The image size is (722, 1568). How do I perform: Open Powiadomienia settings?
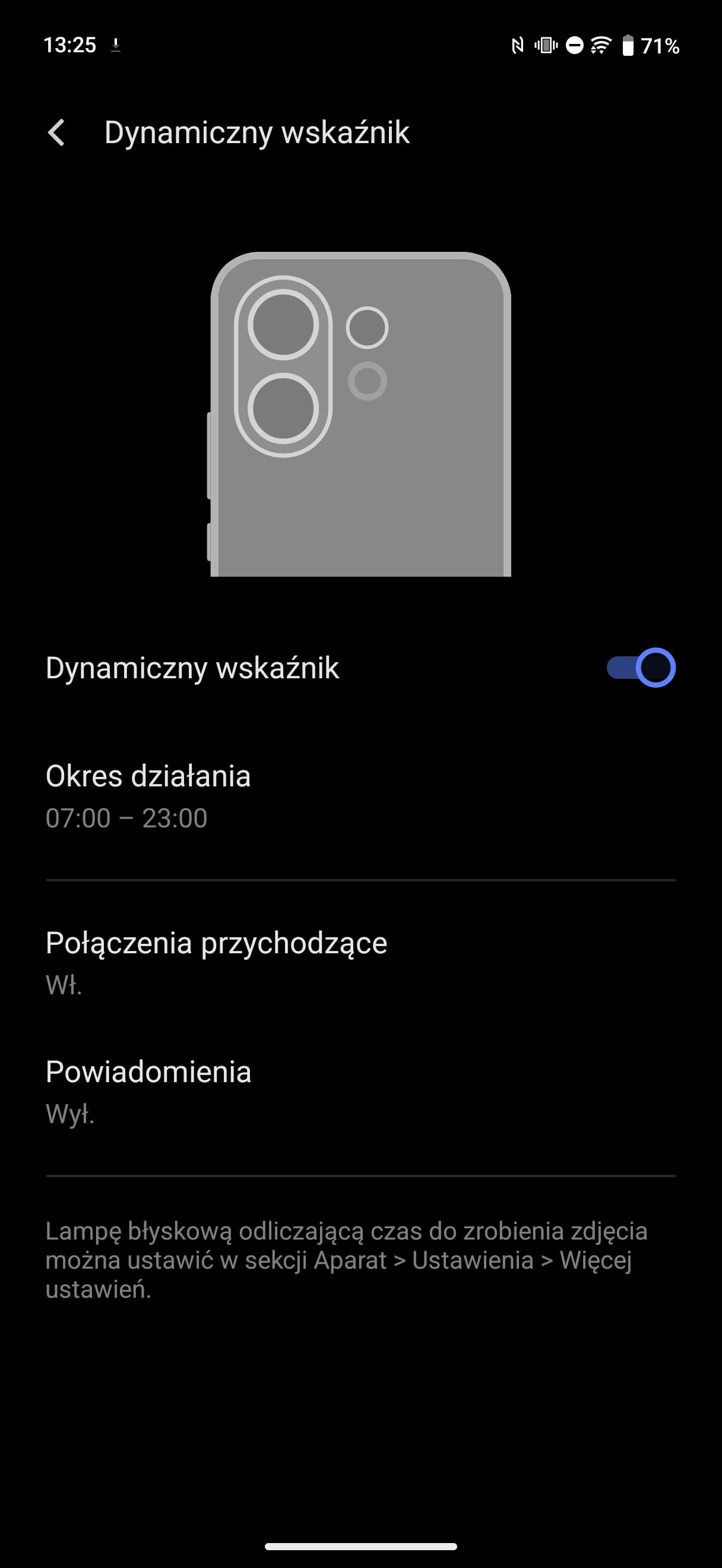click(360, 1092)
